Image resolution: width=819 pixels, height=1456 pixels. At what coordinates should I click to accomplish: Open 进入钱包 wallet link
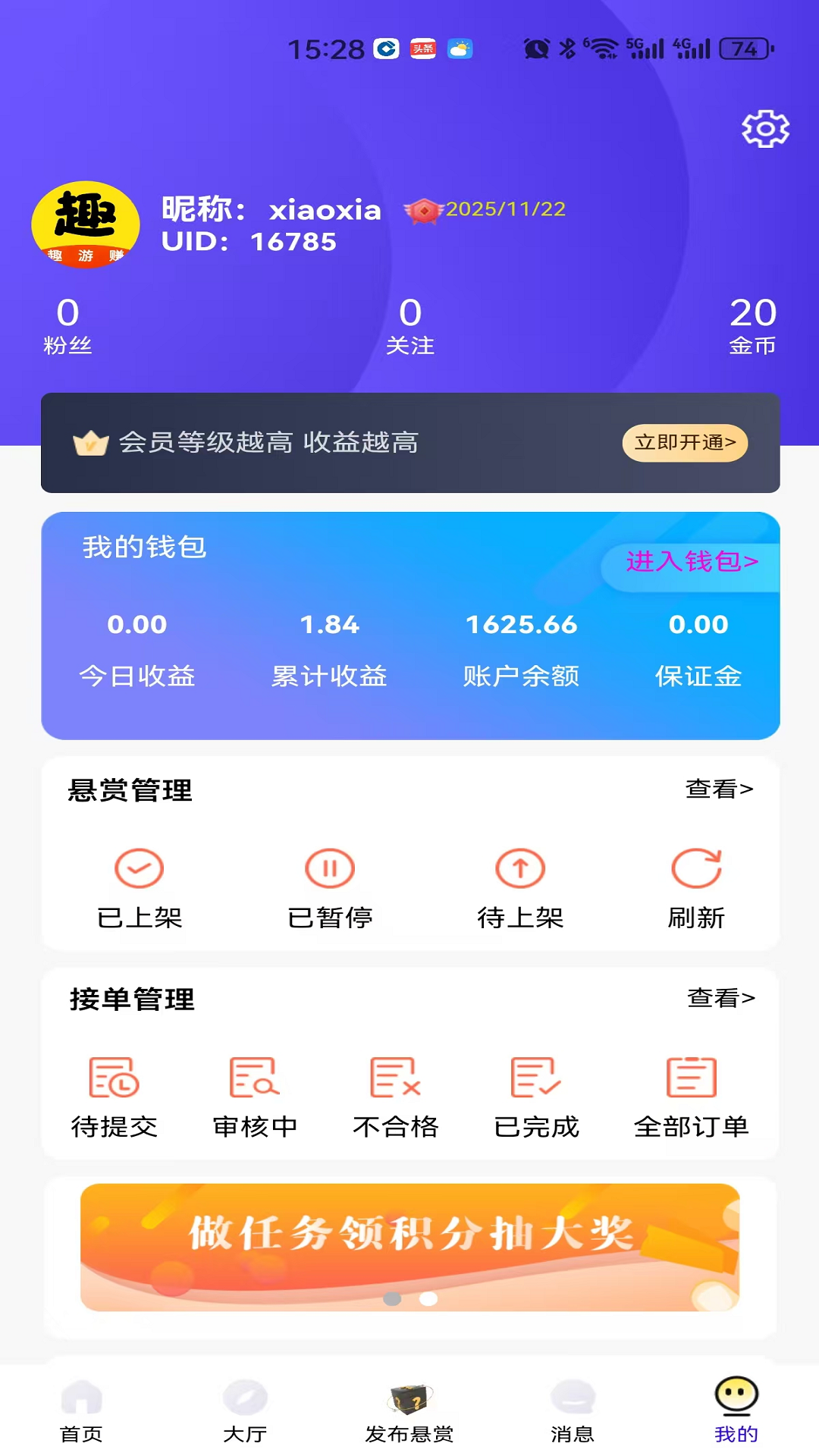[x=692, y=562]
